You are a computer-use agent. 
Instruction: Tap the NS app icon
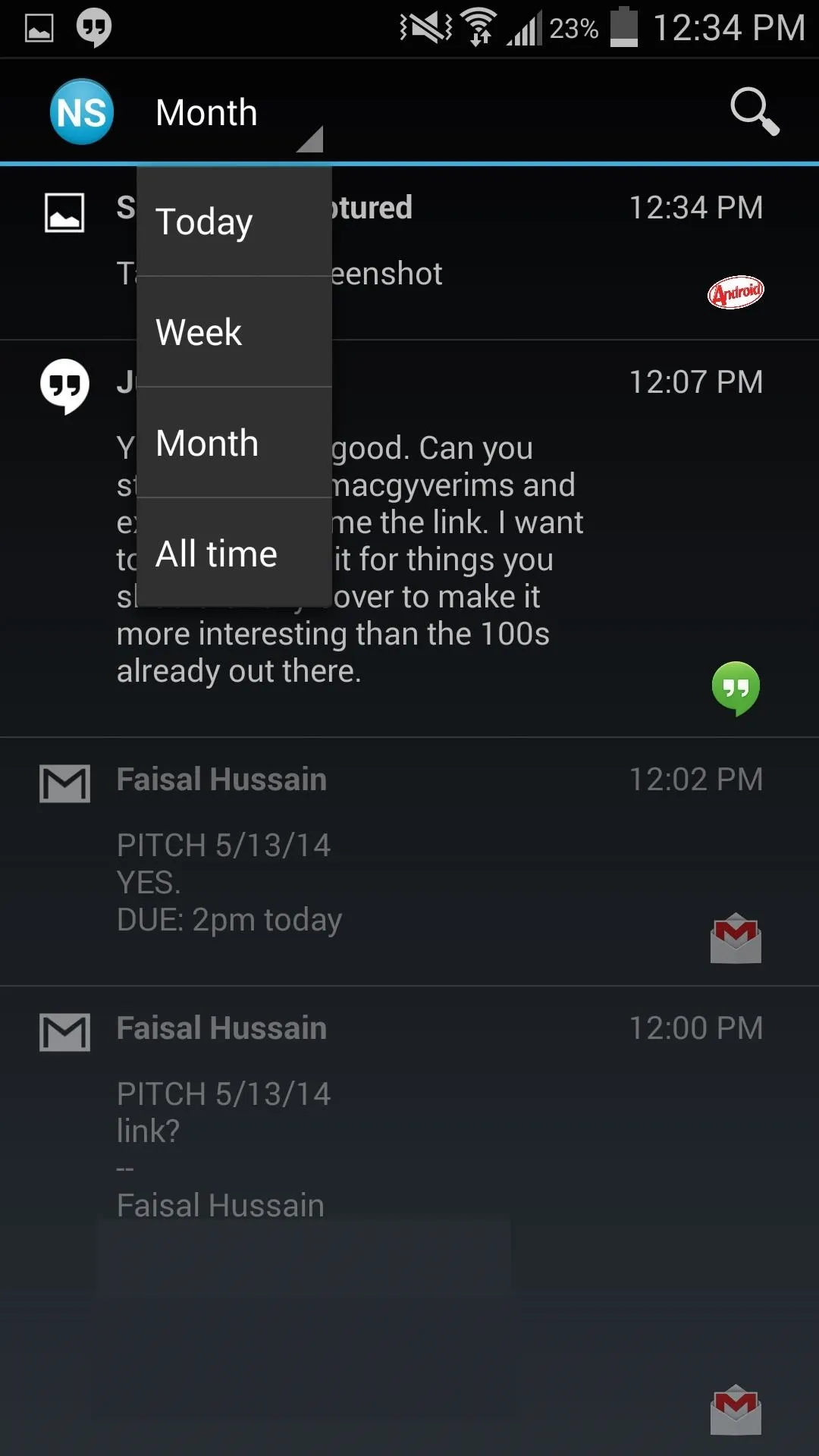click(82, 112)
